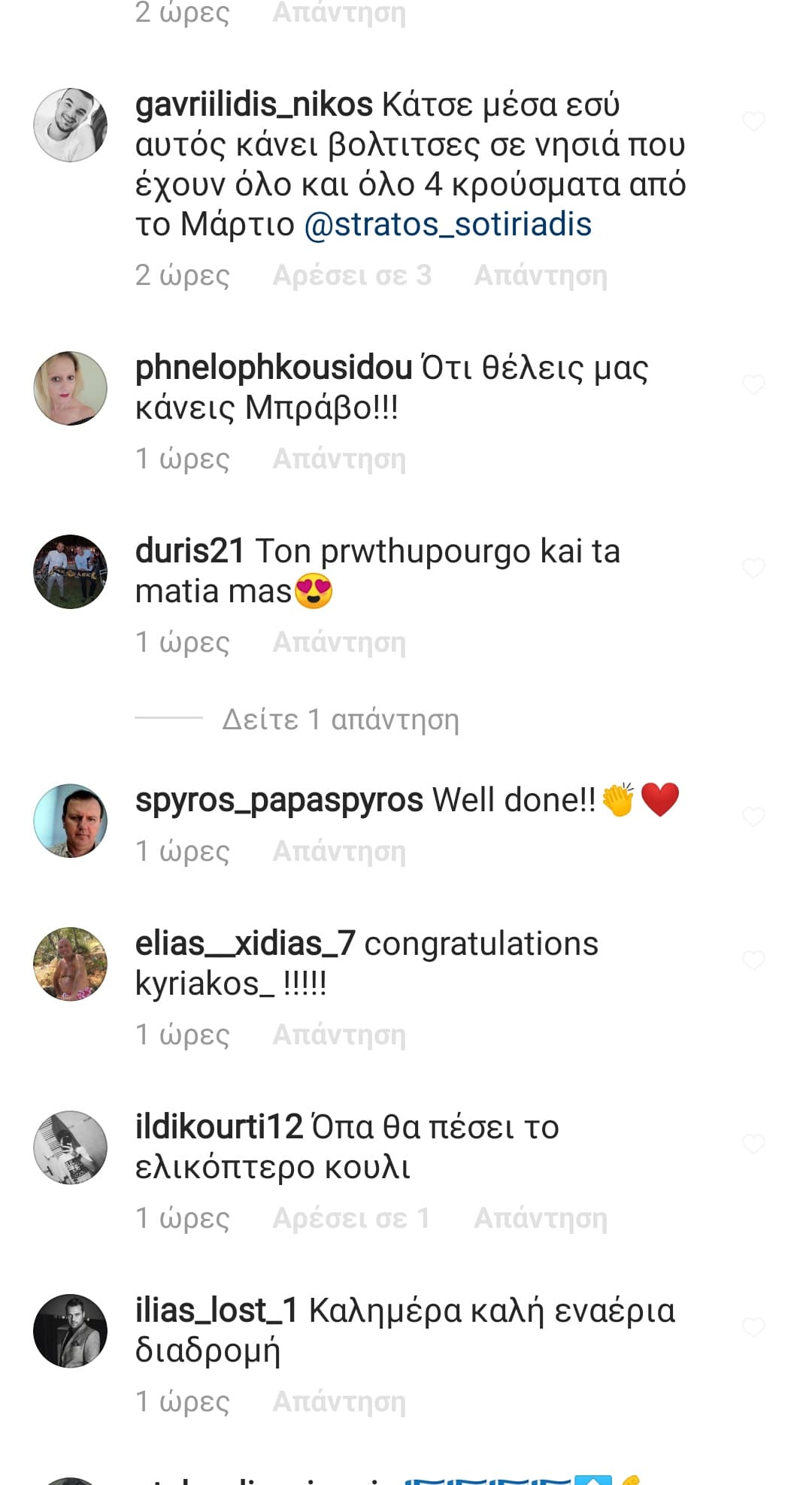Screen dimensions: 812x1485
Task: Reply to phnelophkousidou's comment
Action: pyautogui.click(x=338, y=459)
